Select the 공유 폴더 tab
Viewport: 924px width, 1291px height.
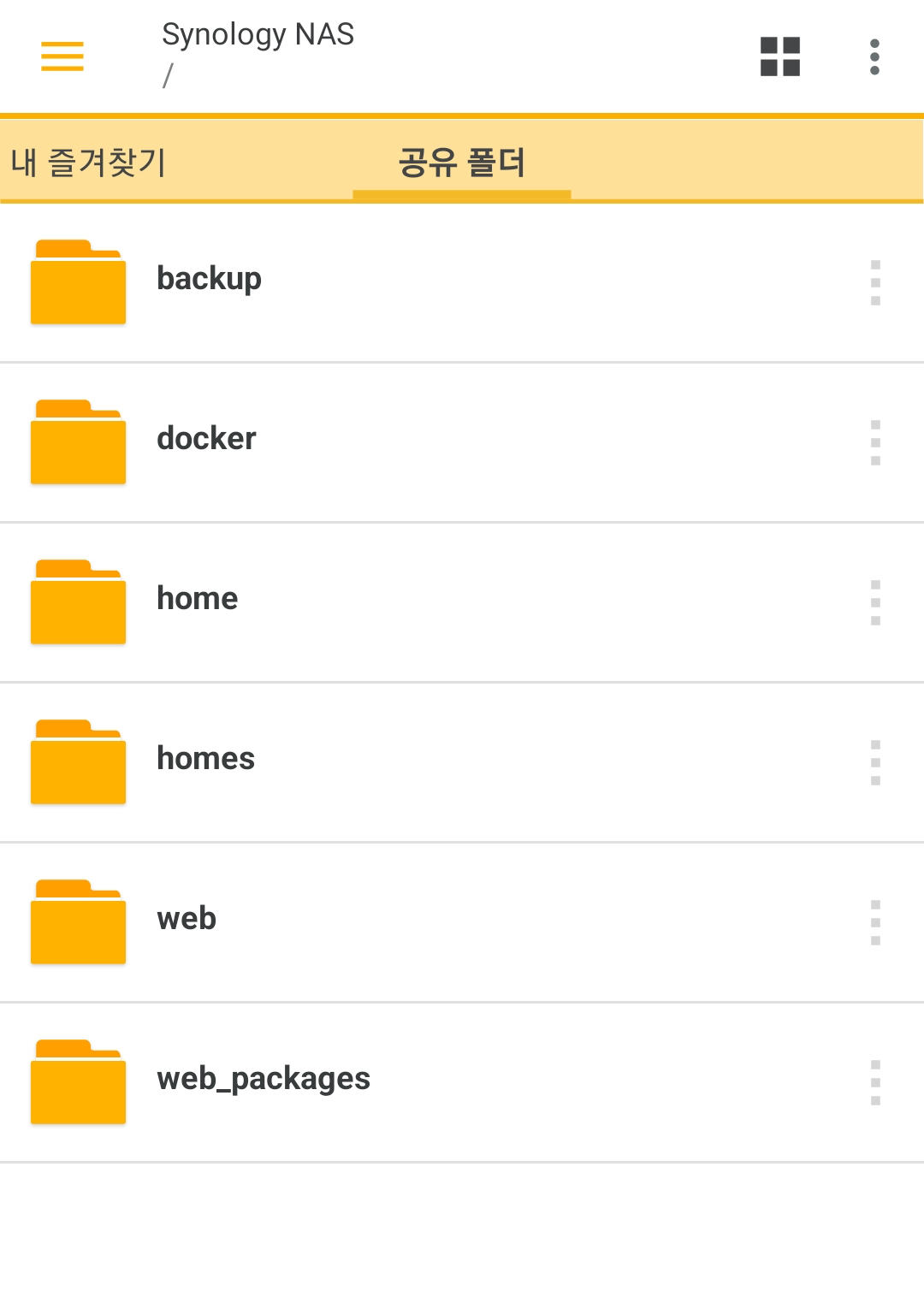462,162
